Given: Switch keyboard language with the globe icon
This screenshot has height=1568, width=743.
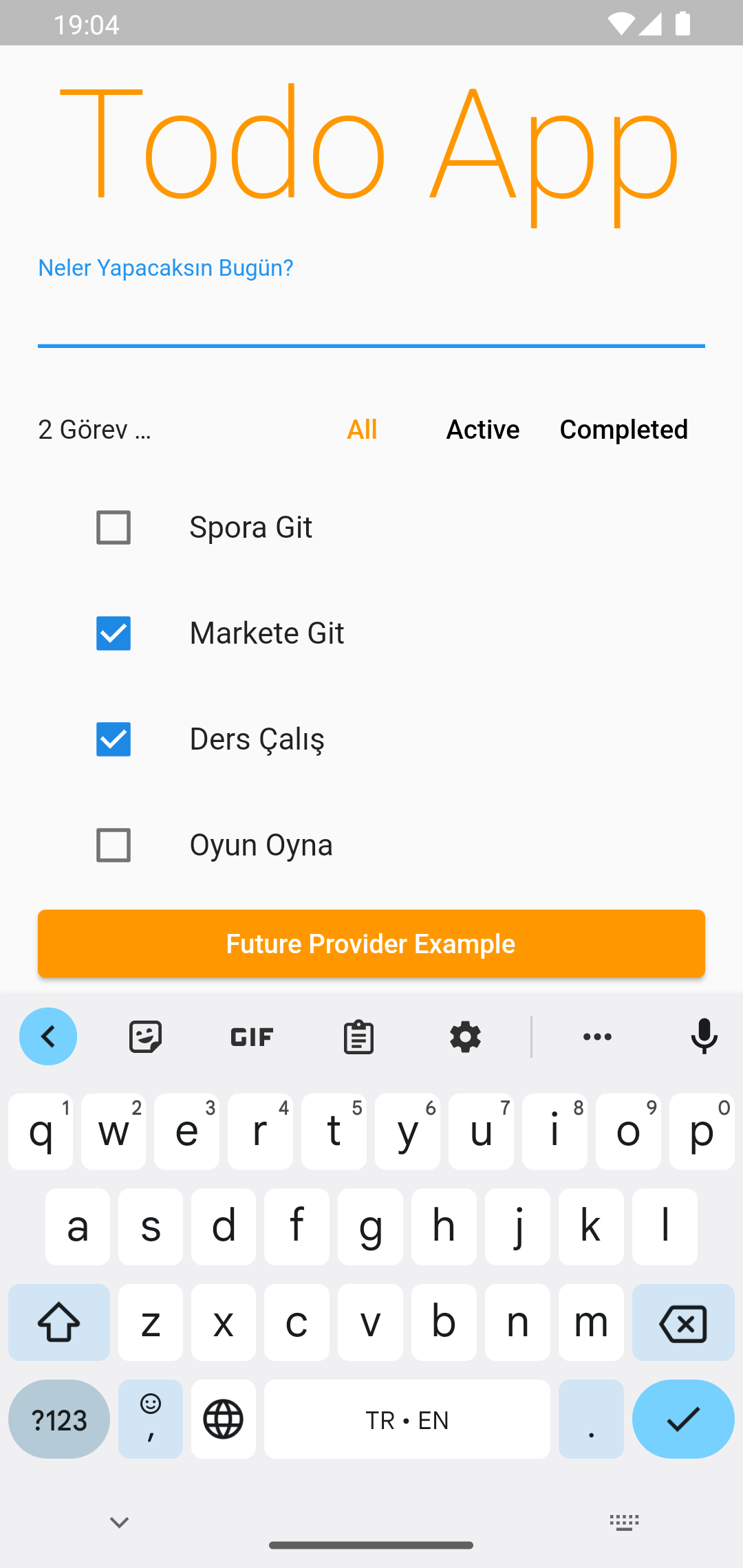Looking at the screenshot, I should (223, 1419).
